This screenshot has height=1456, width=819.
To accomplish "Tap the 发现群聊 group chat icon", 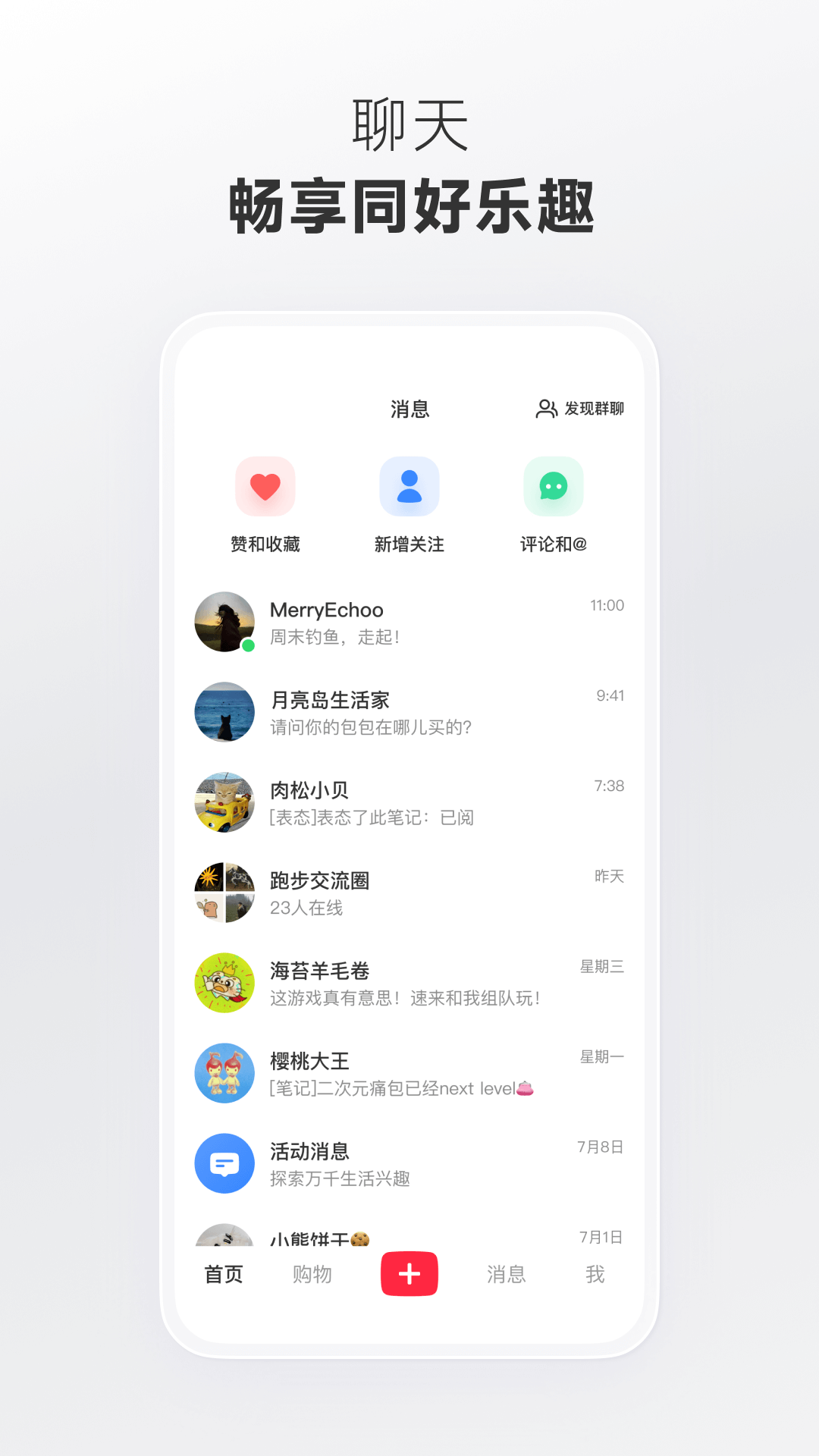I will point(548,408).
